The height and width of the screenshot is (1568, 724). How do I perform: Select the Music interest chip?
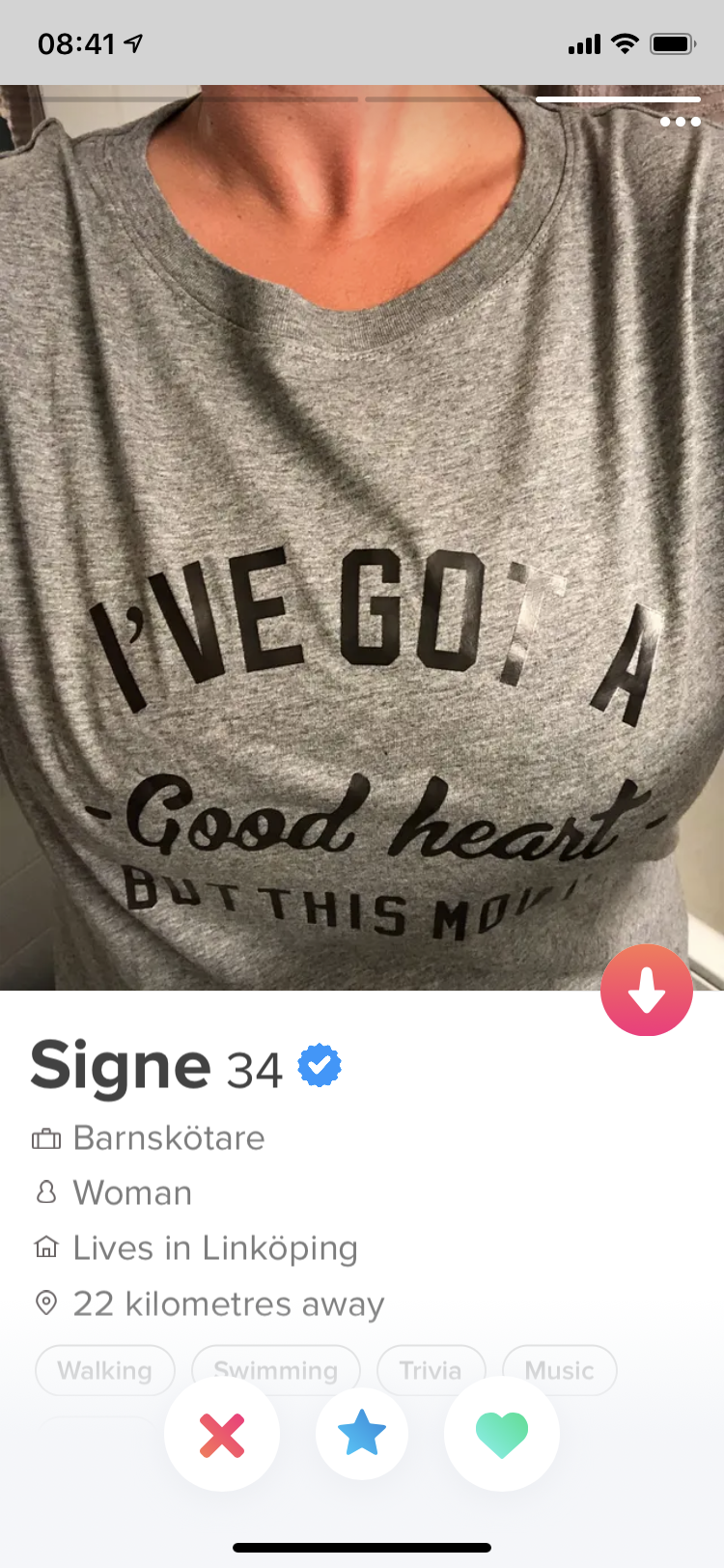click(x=560, y=1370)
